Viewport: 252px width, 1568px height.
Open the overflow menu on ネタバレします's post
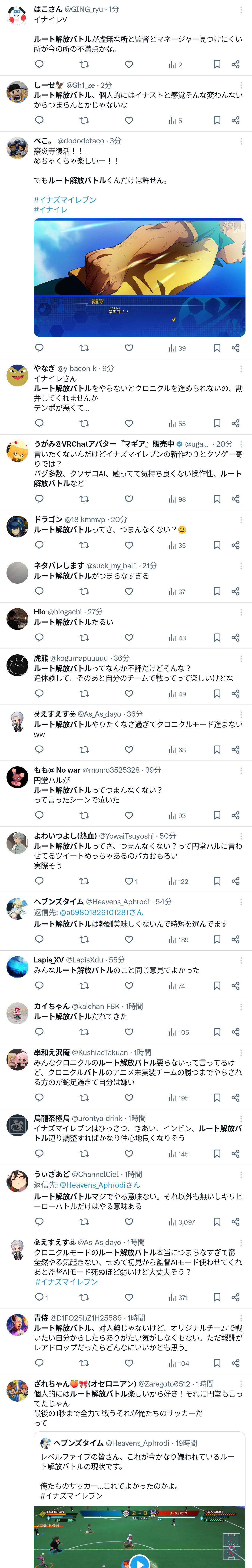coord(241,566)
